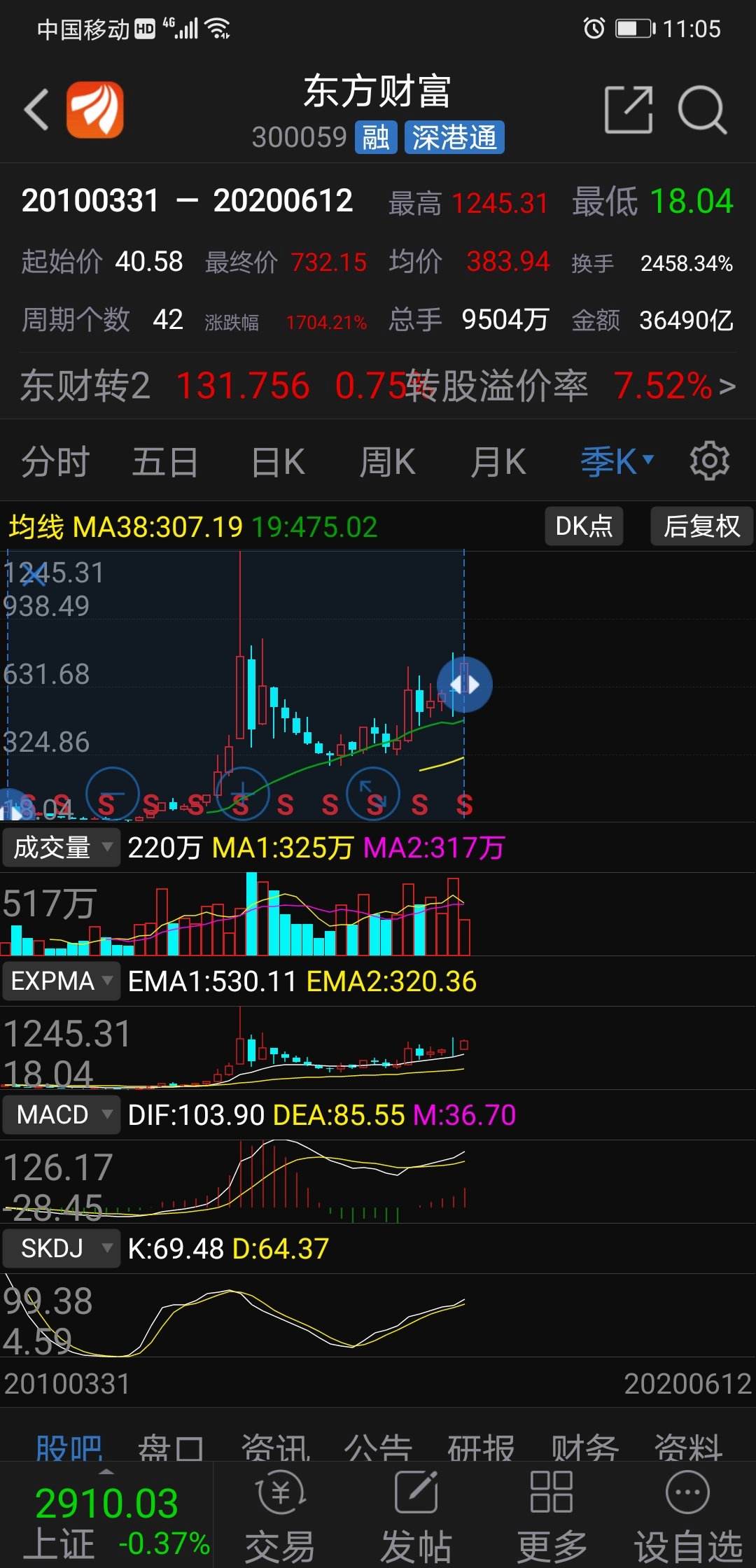Tap the 东方财富 app logo icon

(x=97, y=111)
